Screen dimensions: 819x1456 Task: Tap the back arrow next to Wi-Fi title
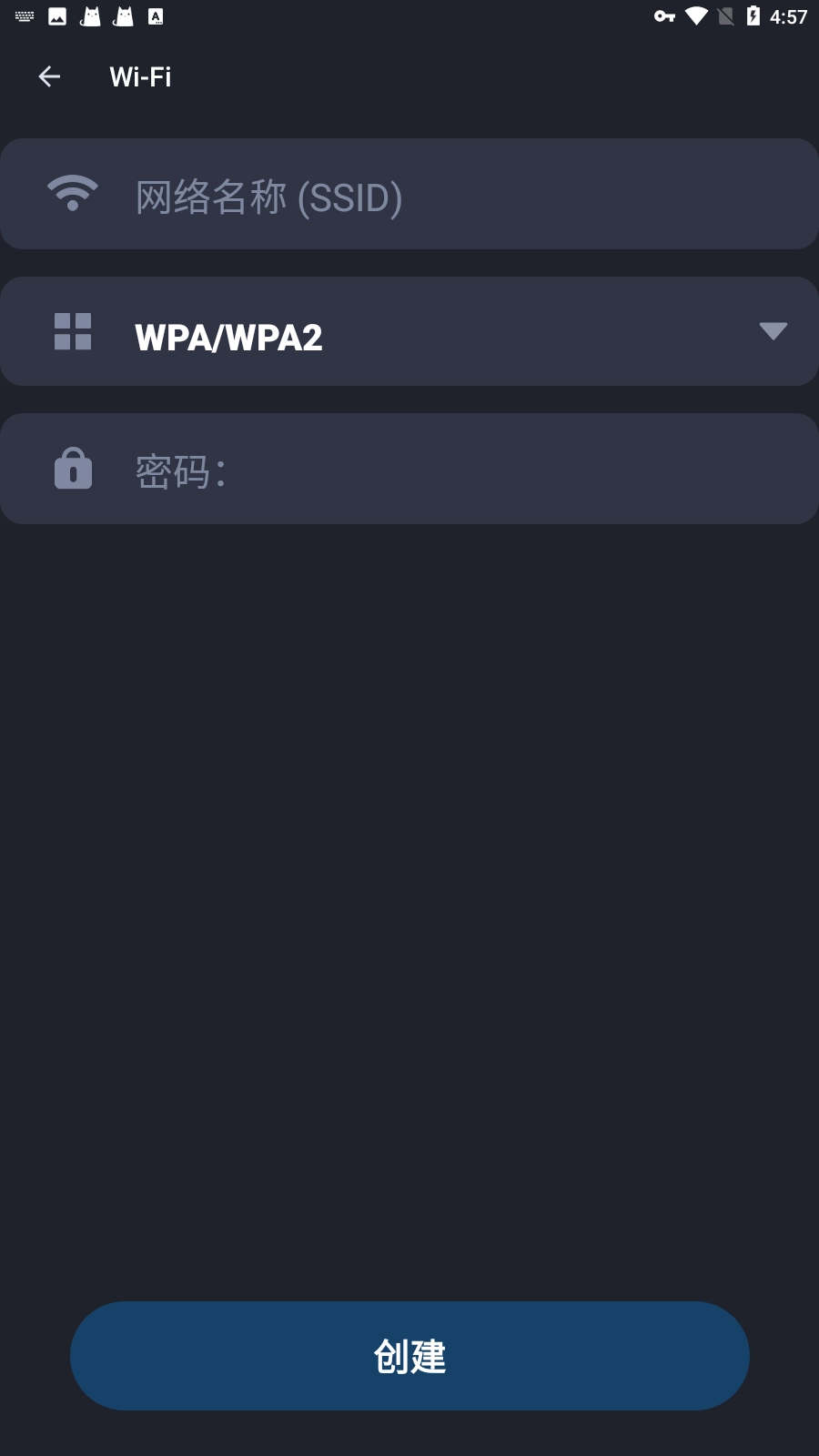[x=48, y=76]
